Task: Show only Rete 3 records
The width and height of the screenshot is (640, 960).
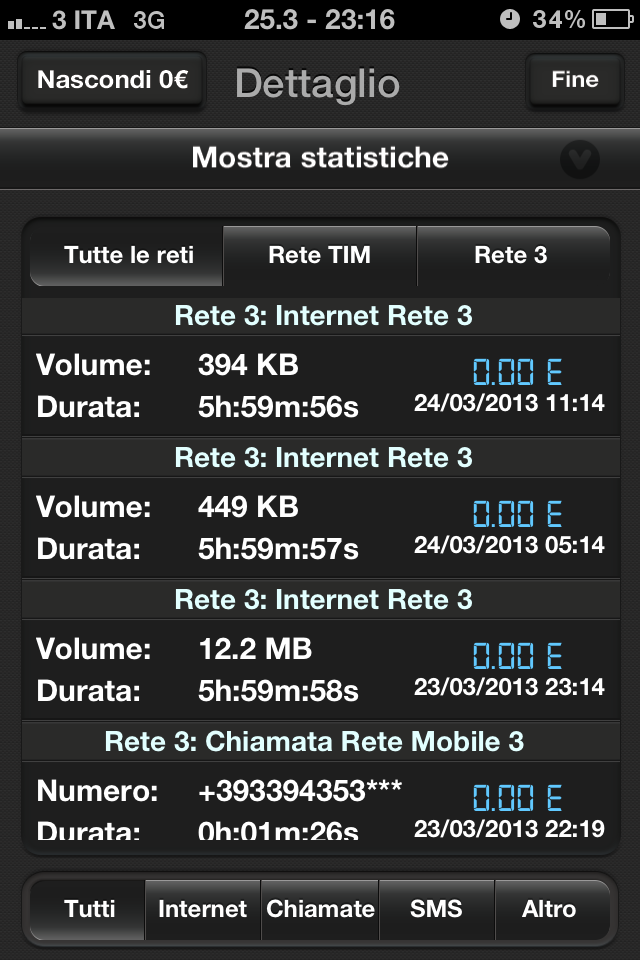Action: [511, 255]
